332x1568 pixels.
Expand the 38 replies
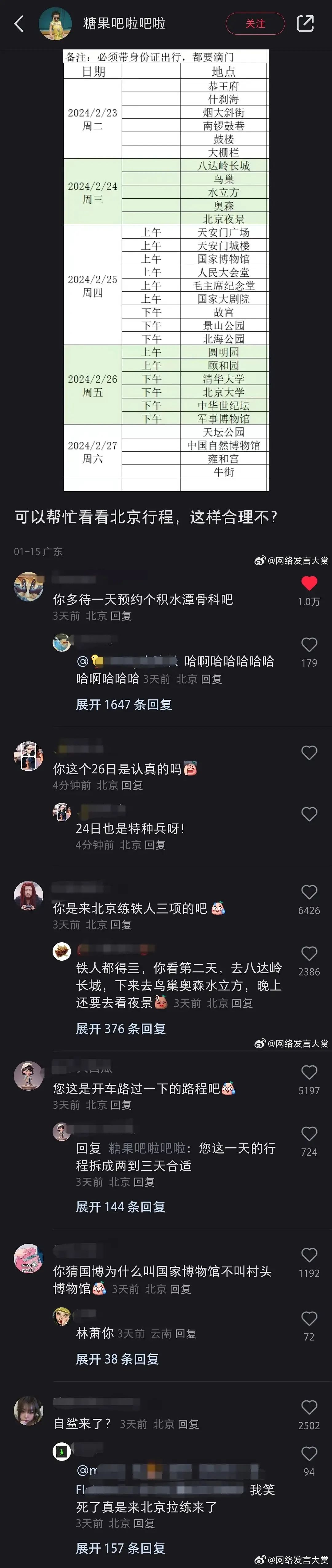point(117,1360)
